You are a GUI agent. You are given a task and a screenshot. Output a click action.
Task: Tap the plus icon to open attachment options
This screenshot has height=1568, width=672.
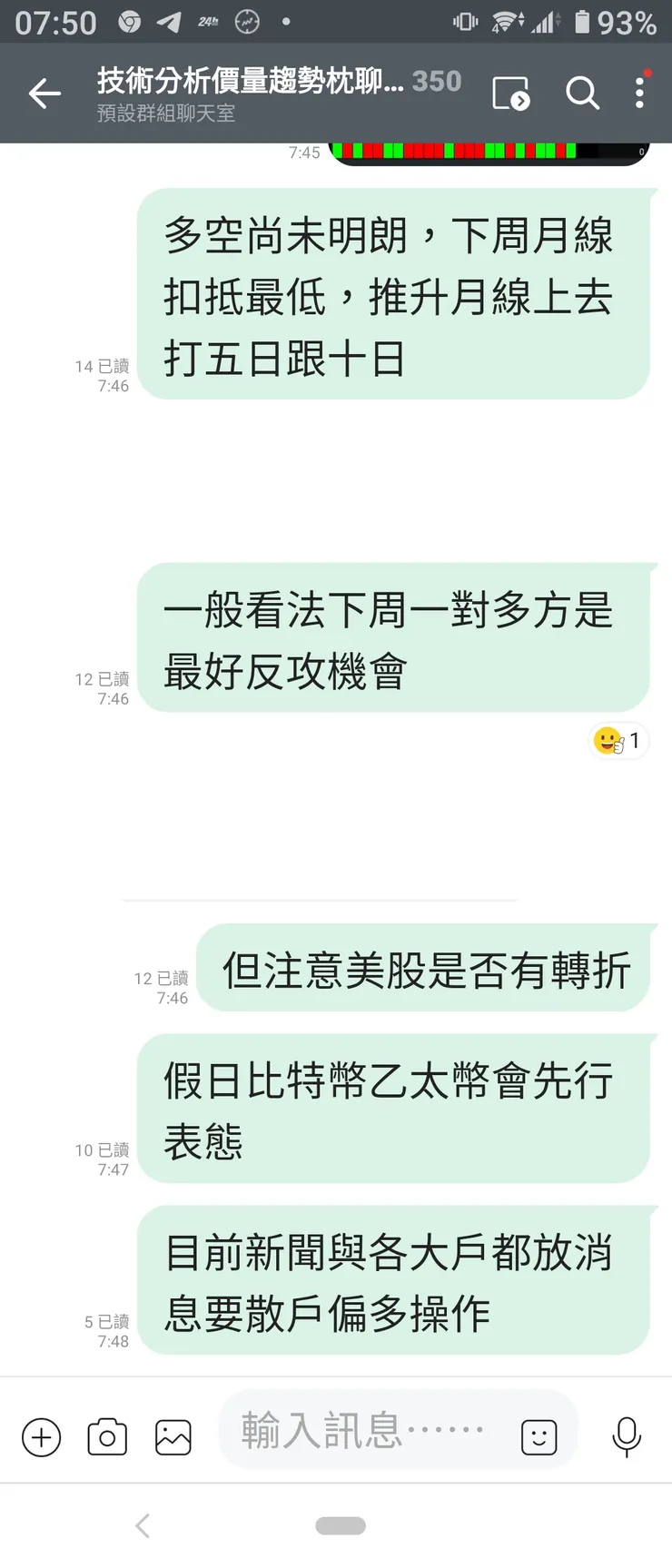tap(40, 1437)
